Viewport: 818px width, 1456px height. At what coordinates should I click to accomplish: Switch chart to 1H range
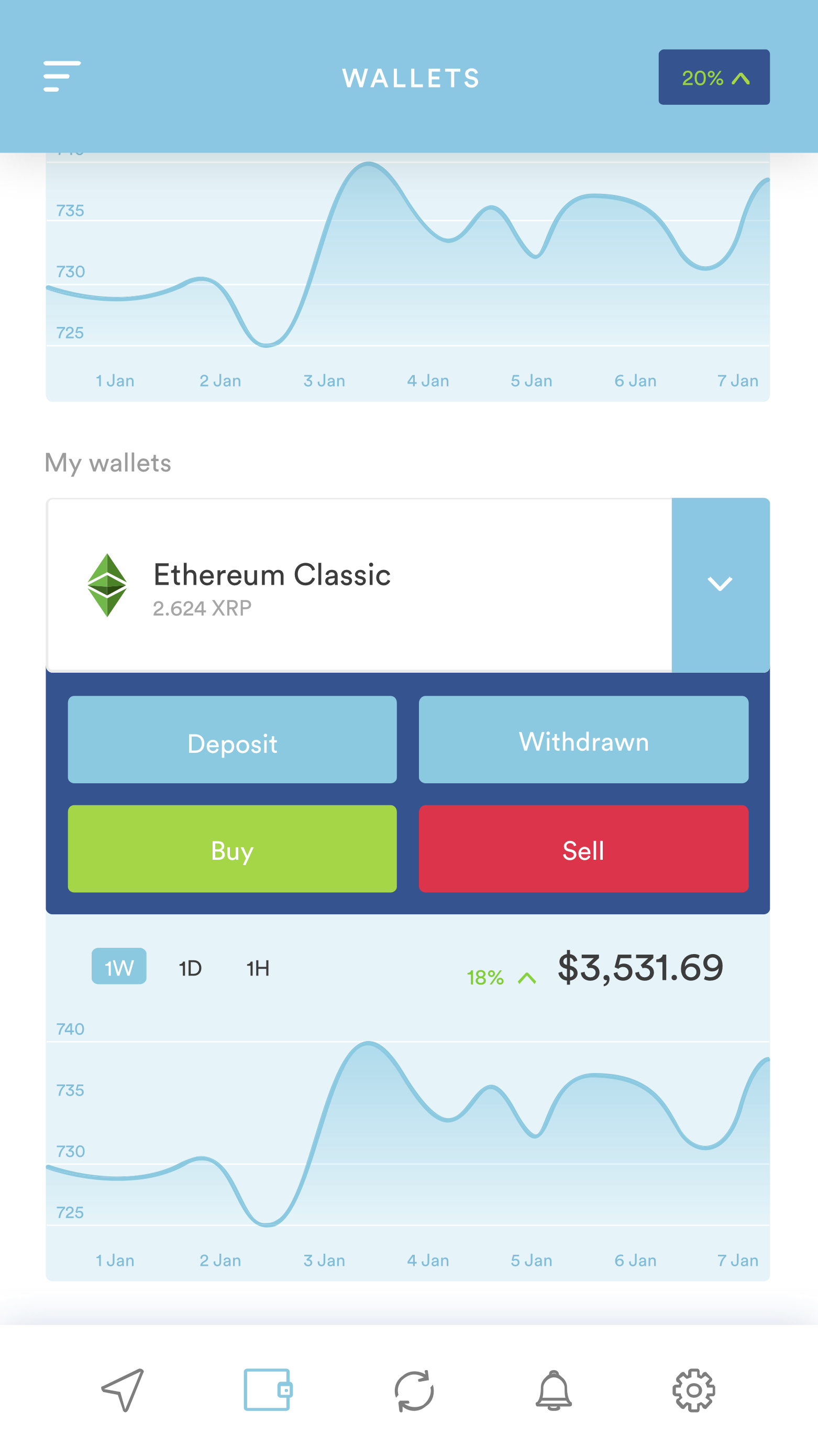click(258, 968)
